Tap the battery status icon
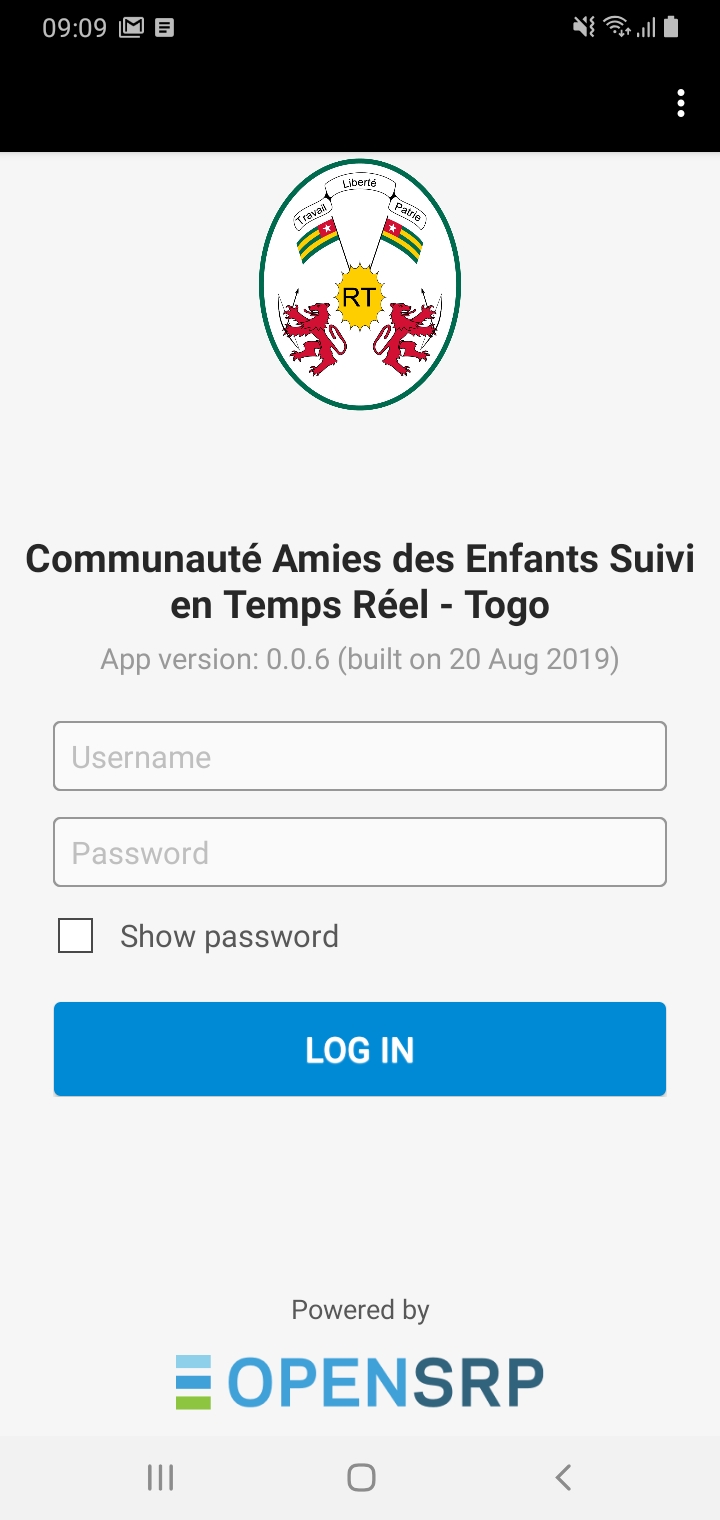 [x=672, y=27]
